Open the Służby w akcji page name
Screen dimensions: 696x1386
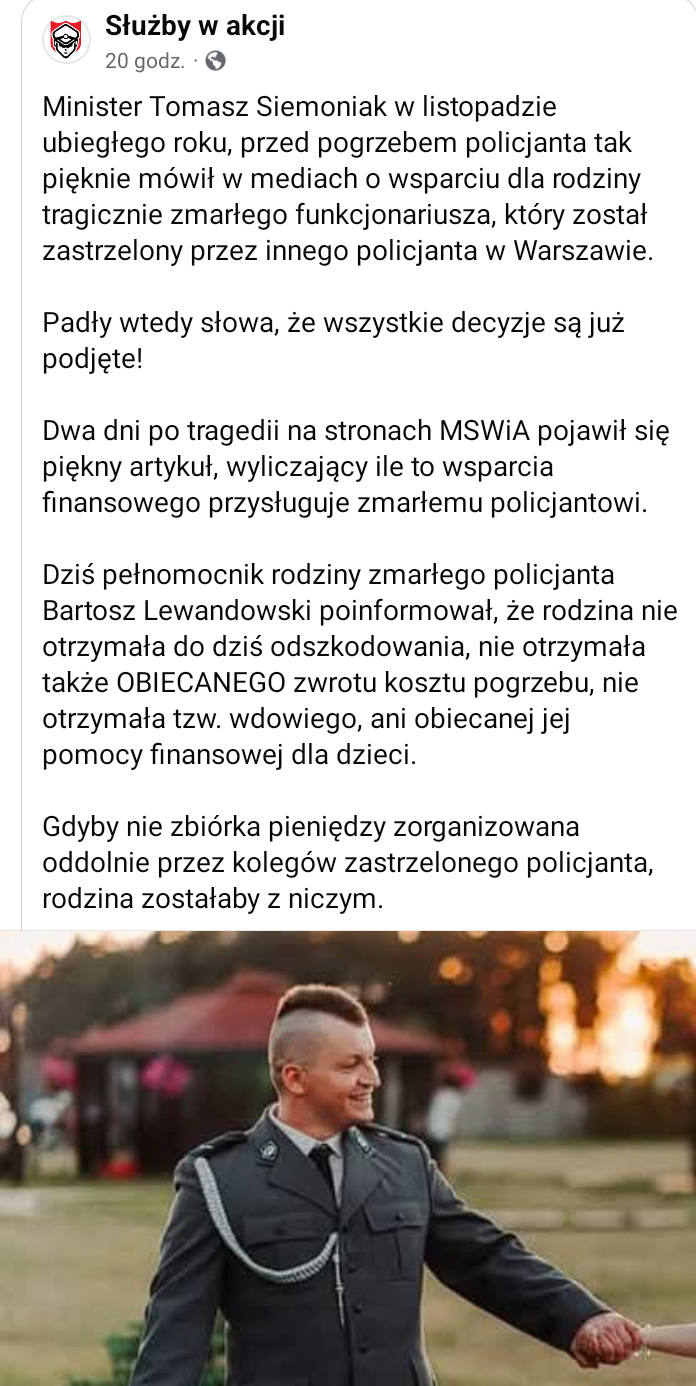pos(195,27)
